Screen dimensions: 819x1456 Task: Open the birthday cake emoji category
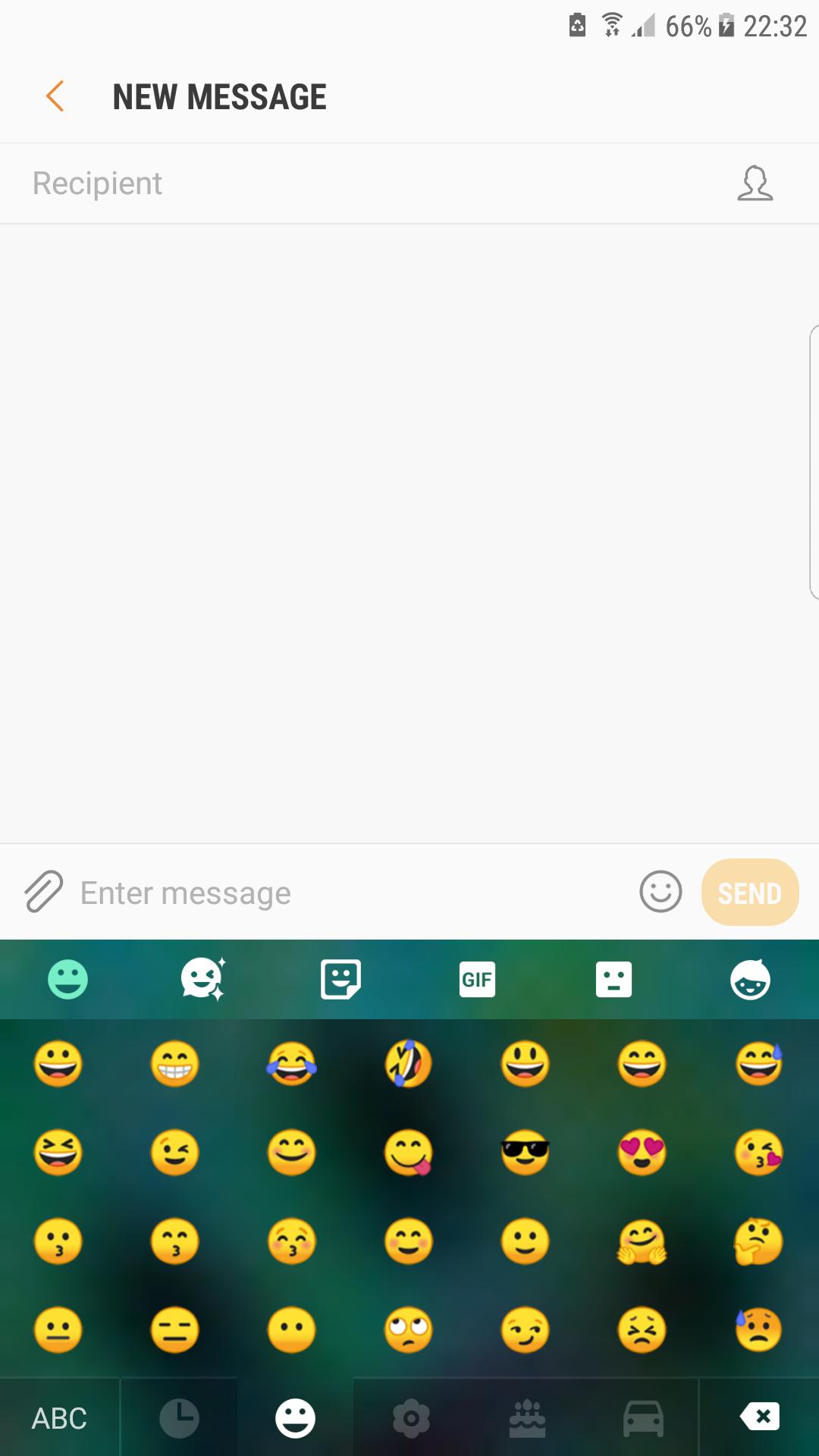coord(527,1417)
